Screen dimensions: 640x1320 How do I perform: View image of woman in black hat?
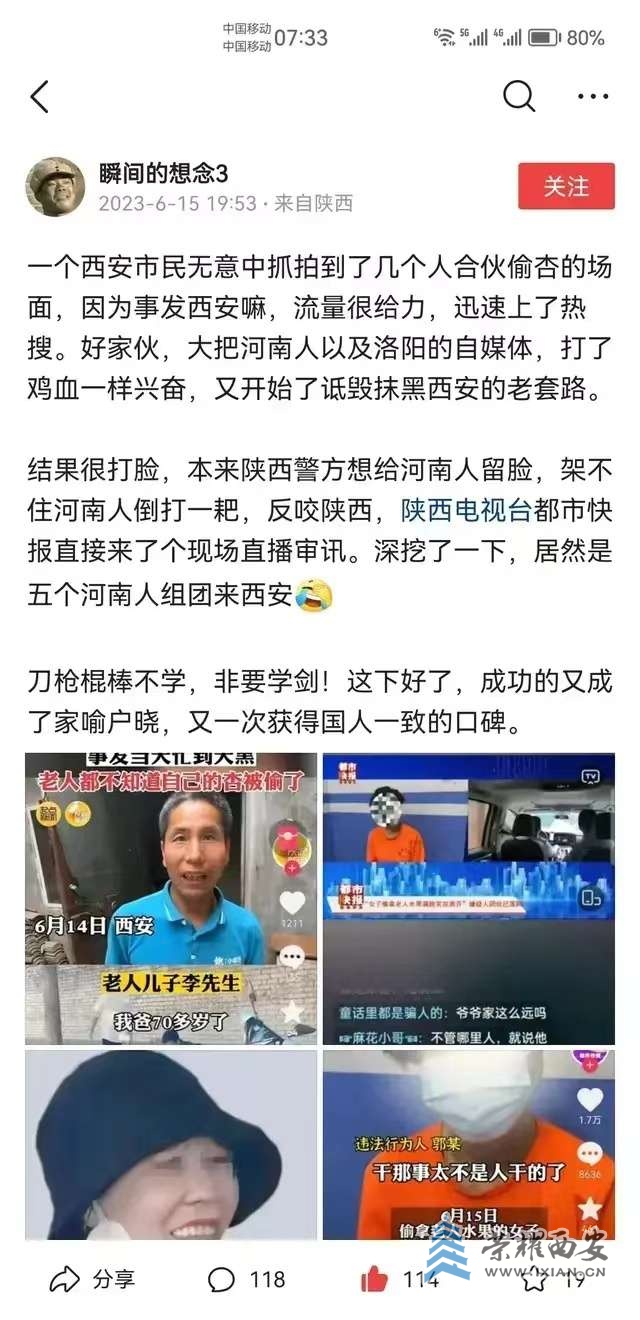170,1145
